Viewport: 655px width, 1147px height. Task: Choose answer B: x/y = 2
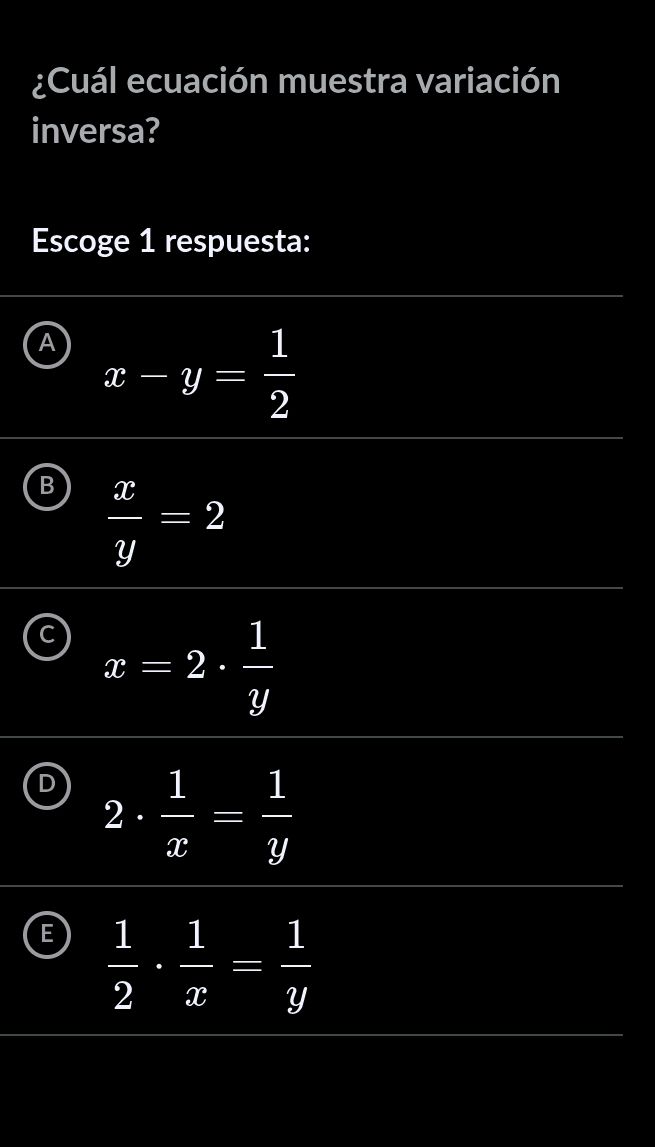[311, 513]
